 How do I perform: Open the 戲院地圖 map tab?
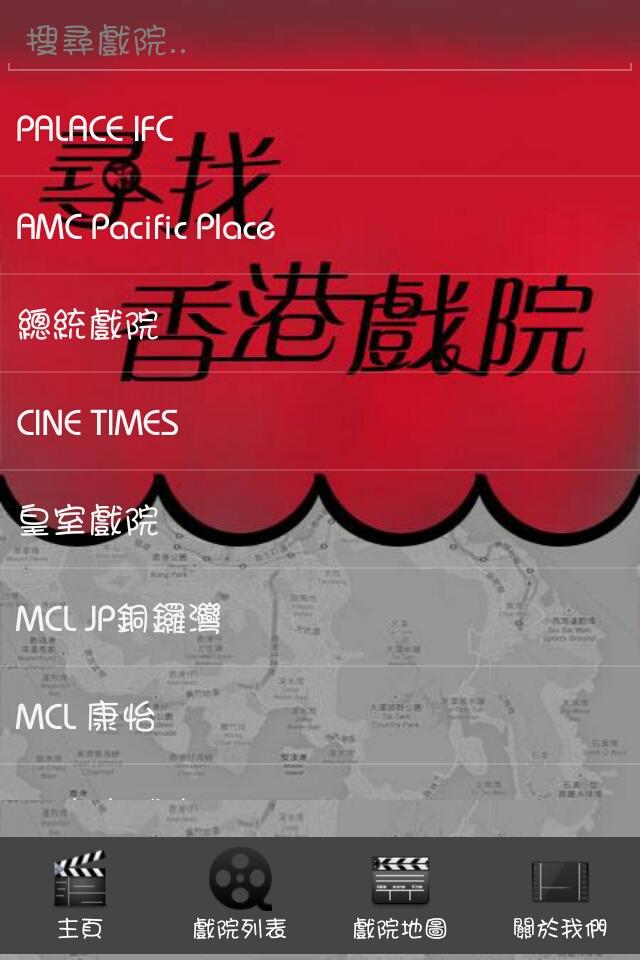400,896
